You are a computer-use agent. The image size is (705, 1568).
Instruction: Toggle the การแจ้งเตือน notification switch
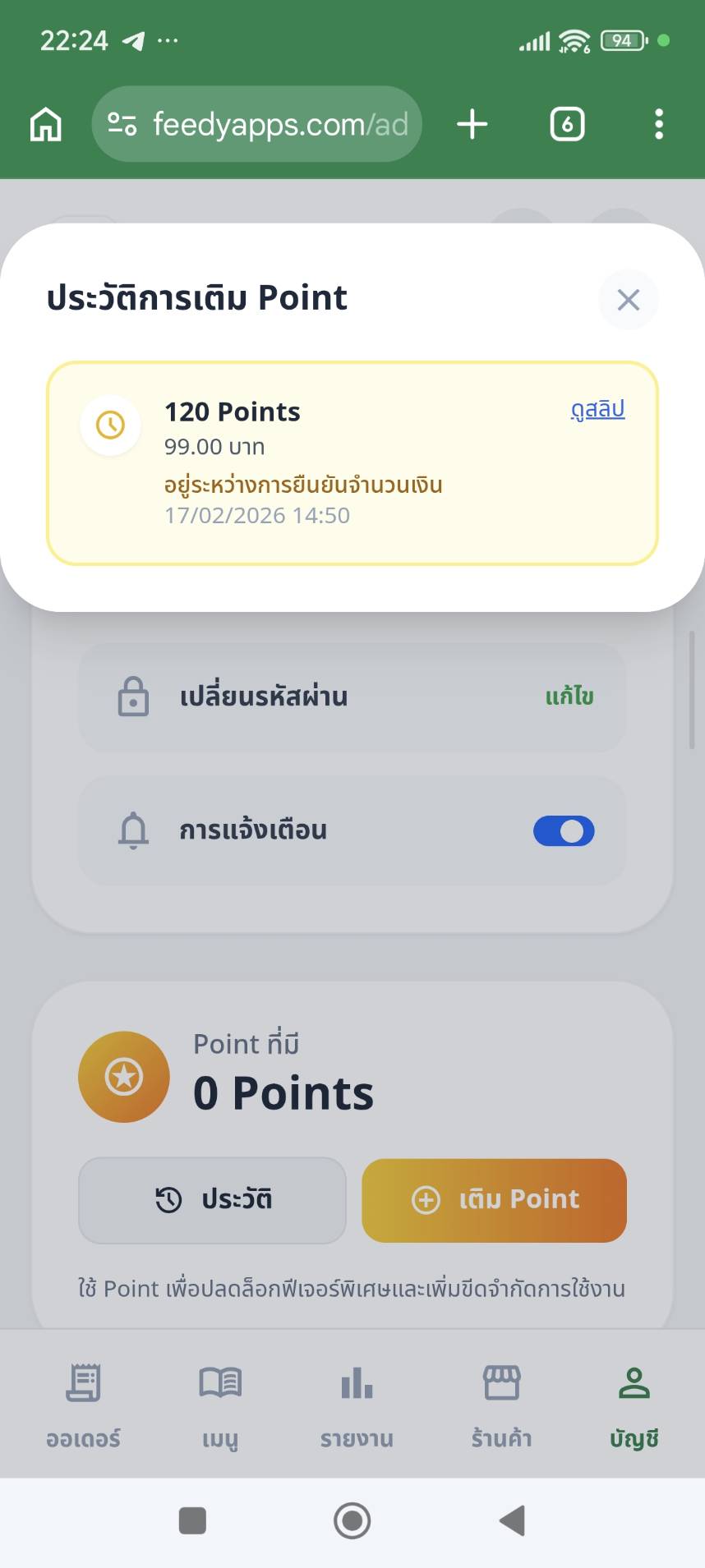tap(564, 831)
